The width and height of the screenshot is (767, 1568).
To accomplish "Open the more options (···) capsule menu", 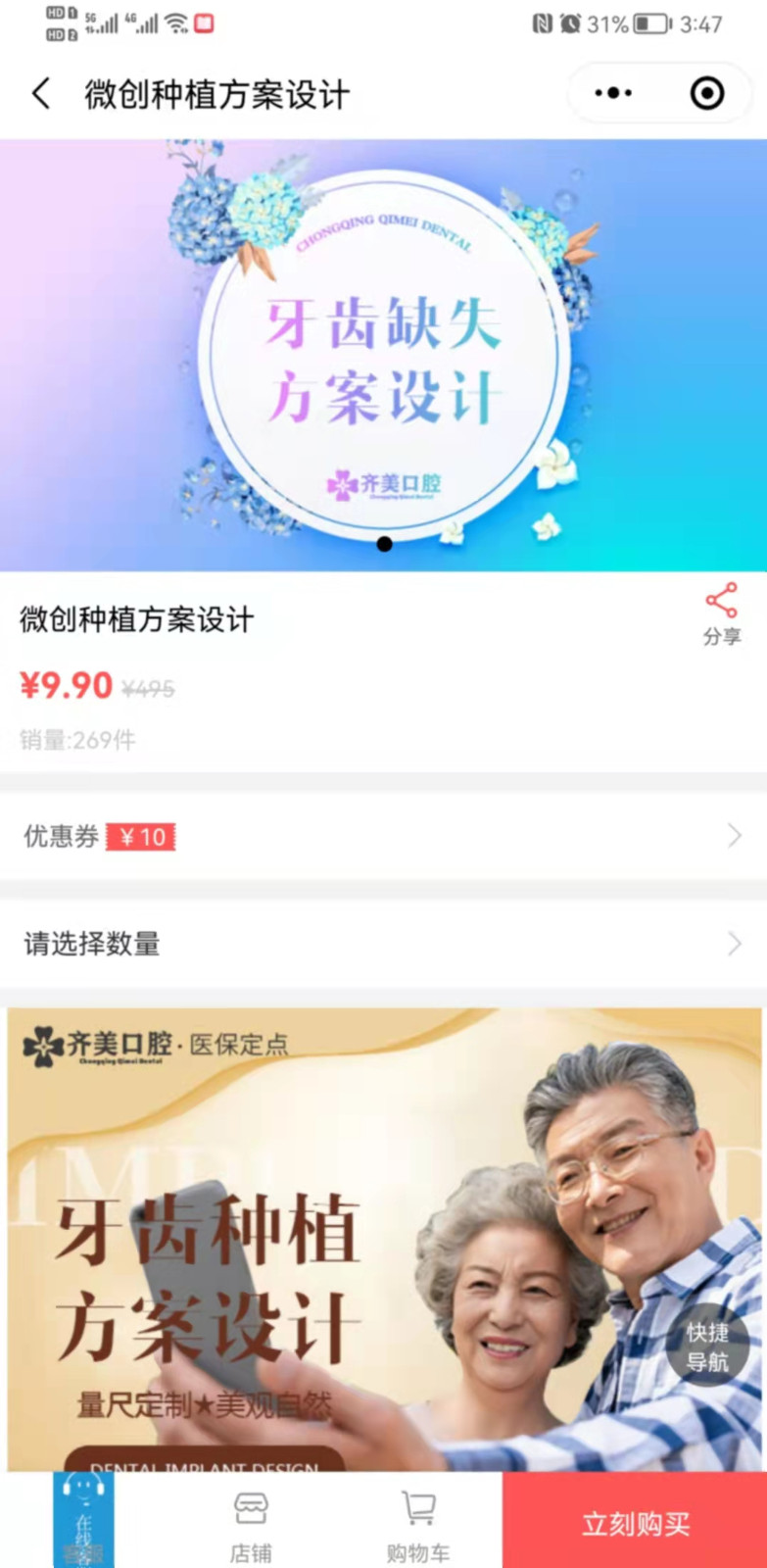I will pos(612,93).
